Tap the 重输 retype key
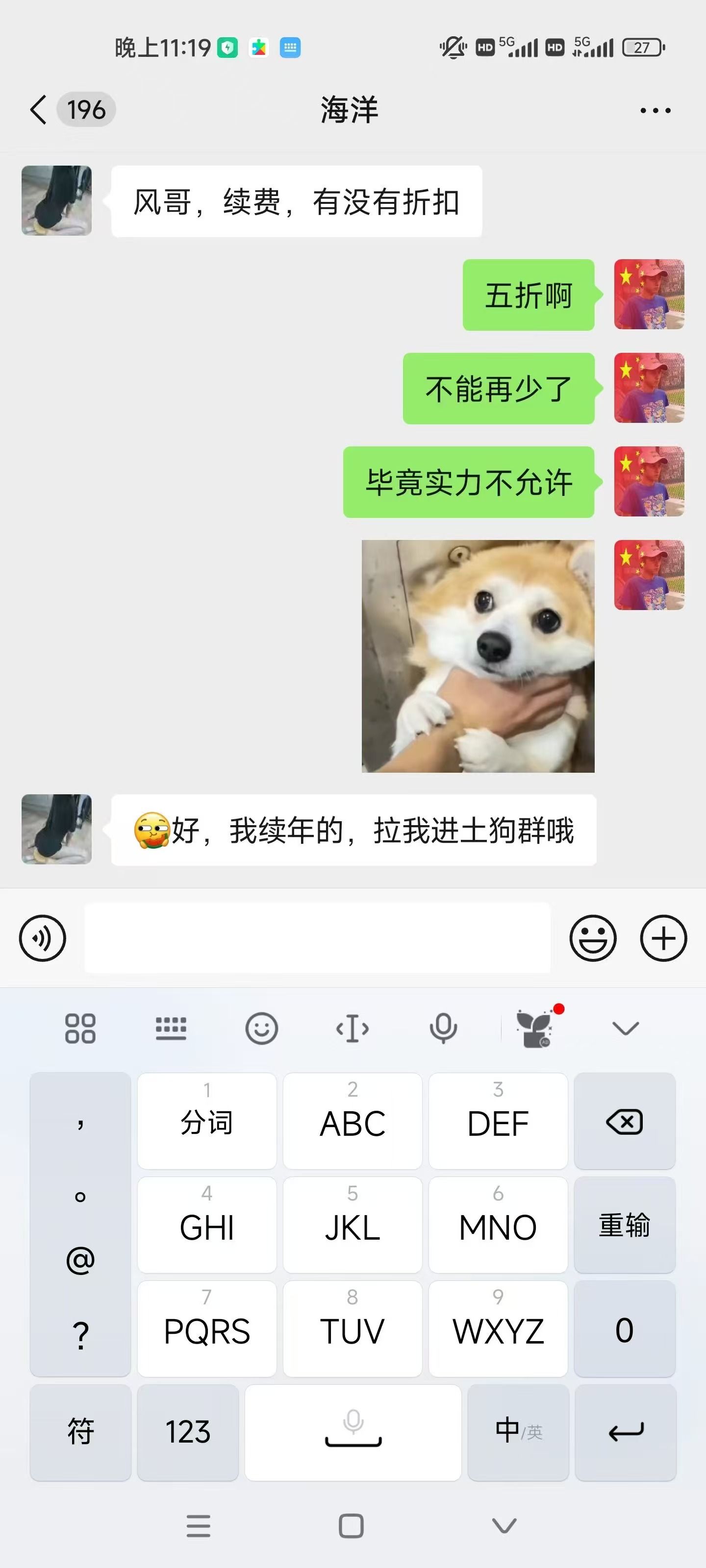The width and height of the screenshot is (706, 1568). [625, 1225]
